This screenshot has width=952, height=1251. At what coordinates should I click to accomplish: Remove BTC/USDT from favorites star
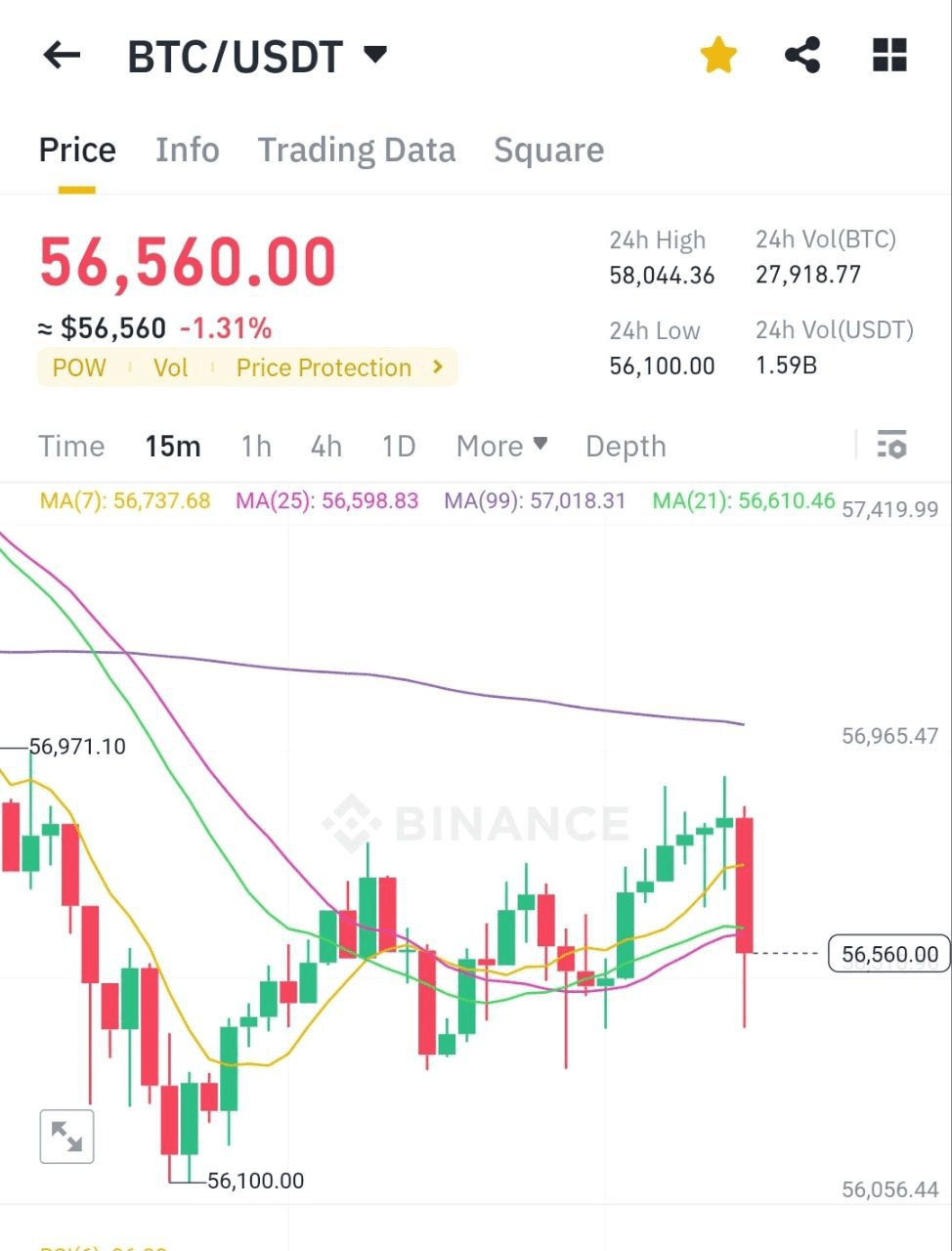pos(718,56)
